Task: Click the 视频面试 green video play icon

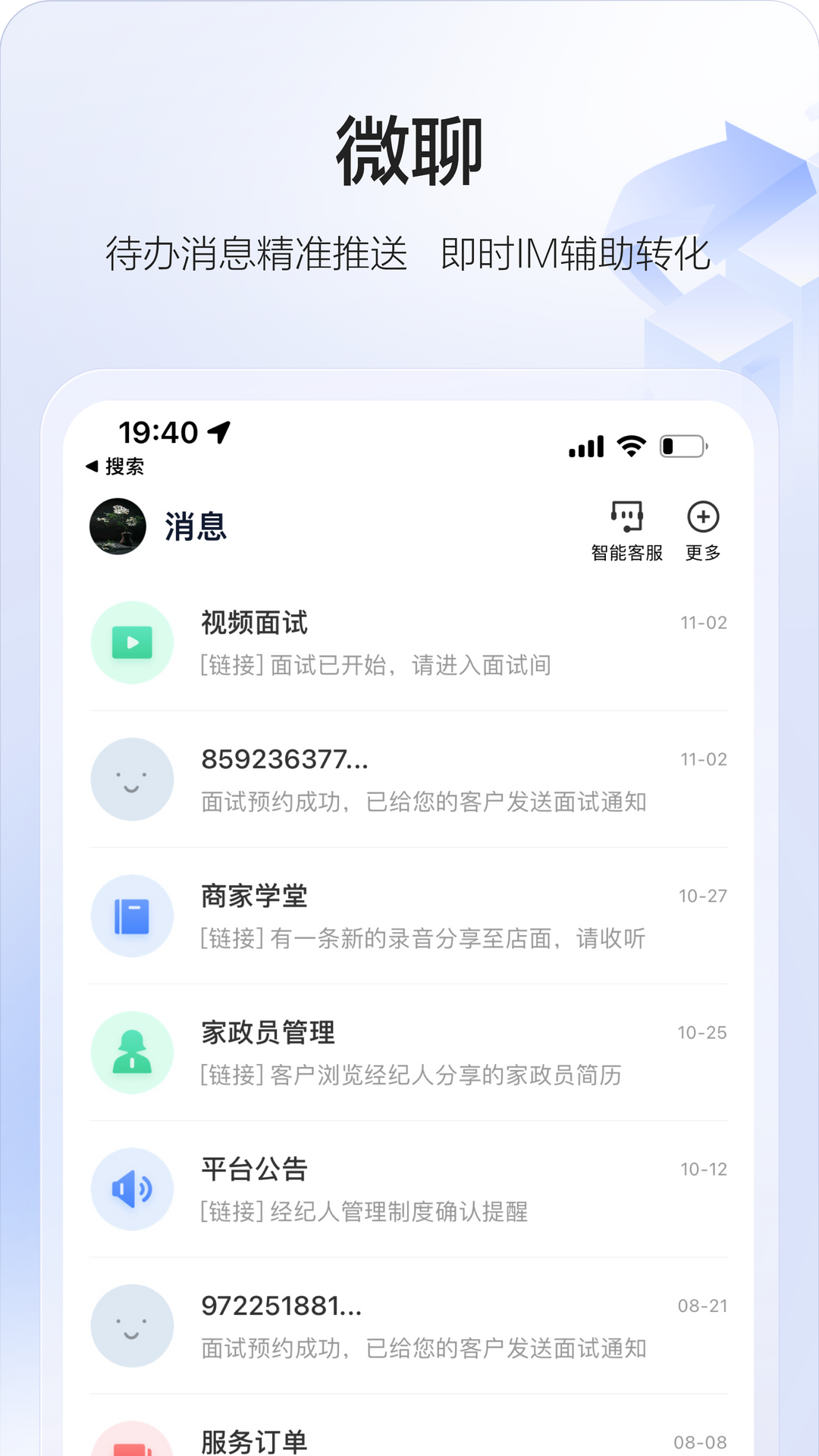Action: (x=132, y=642)
